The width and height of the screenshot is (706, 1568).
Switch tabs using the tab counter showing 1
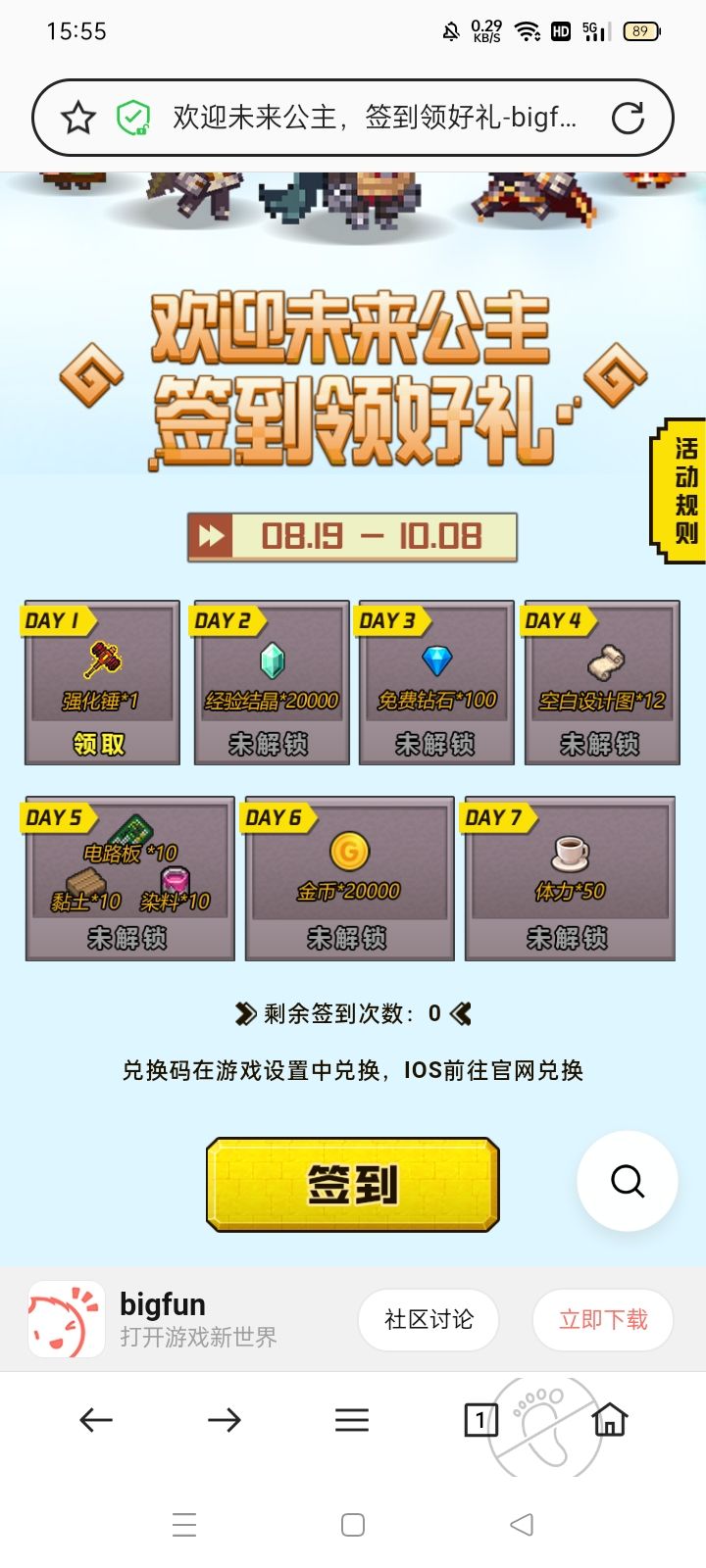pos(479,1418)
